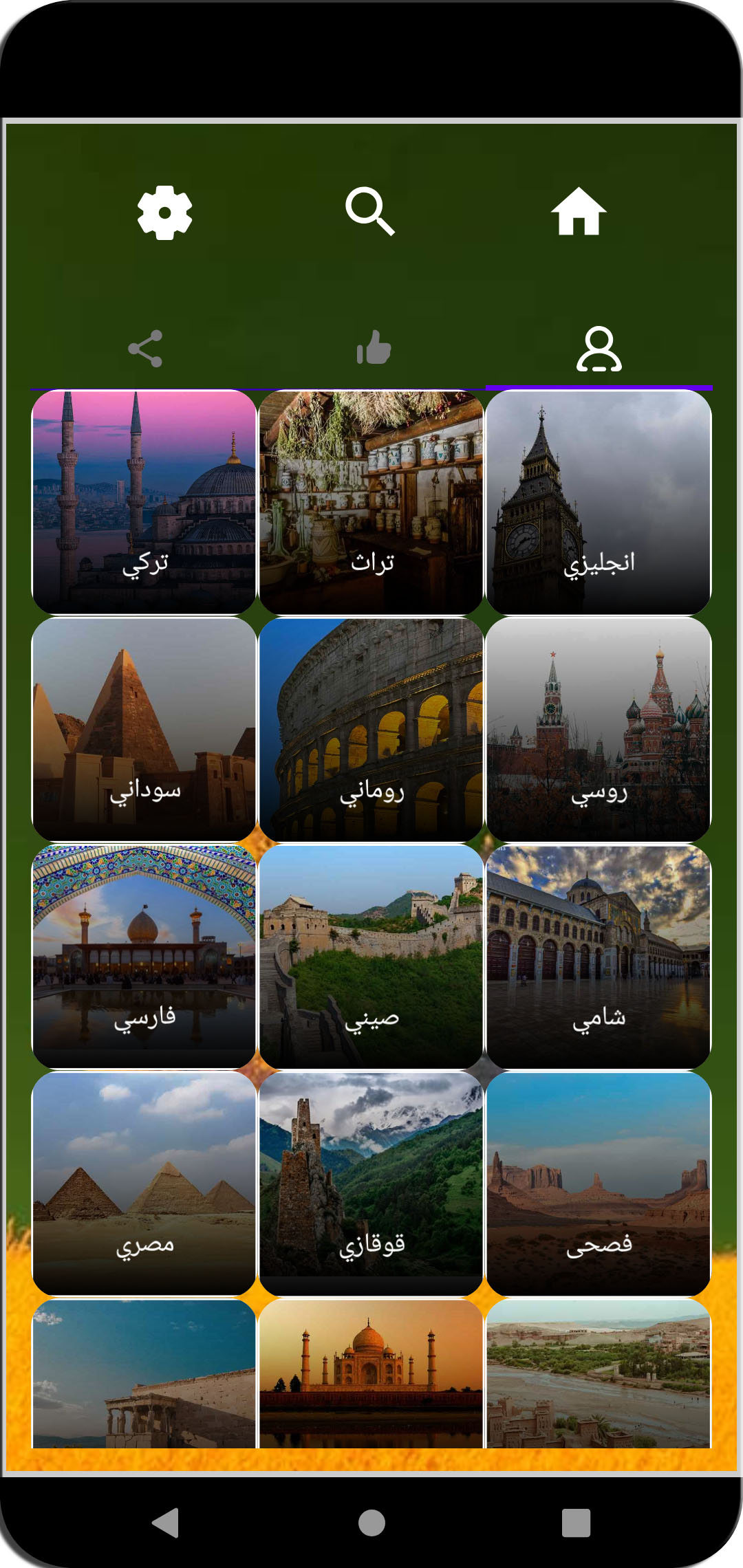743x1568 pixels.
Task: Open the صيني category tile
Action: click(371, 956)
